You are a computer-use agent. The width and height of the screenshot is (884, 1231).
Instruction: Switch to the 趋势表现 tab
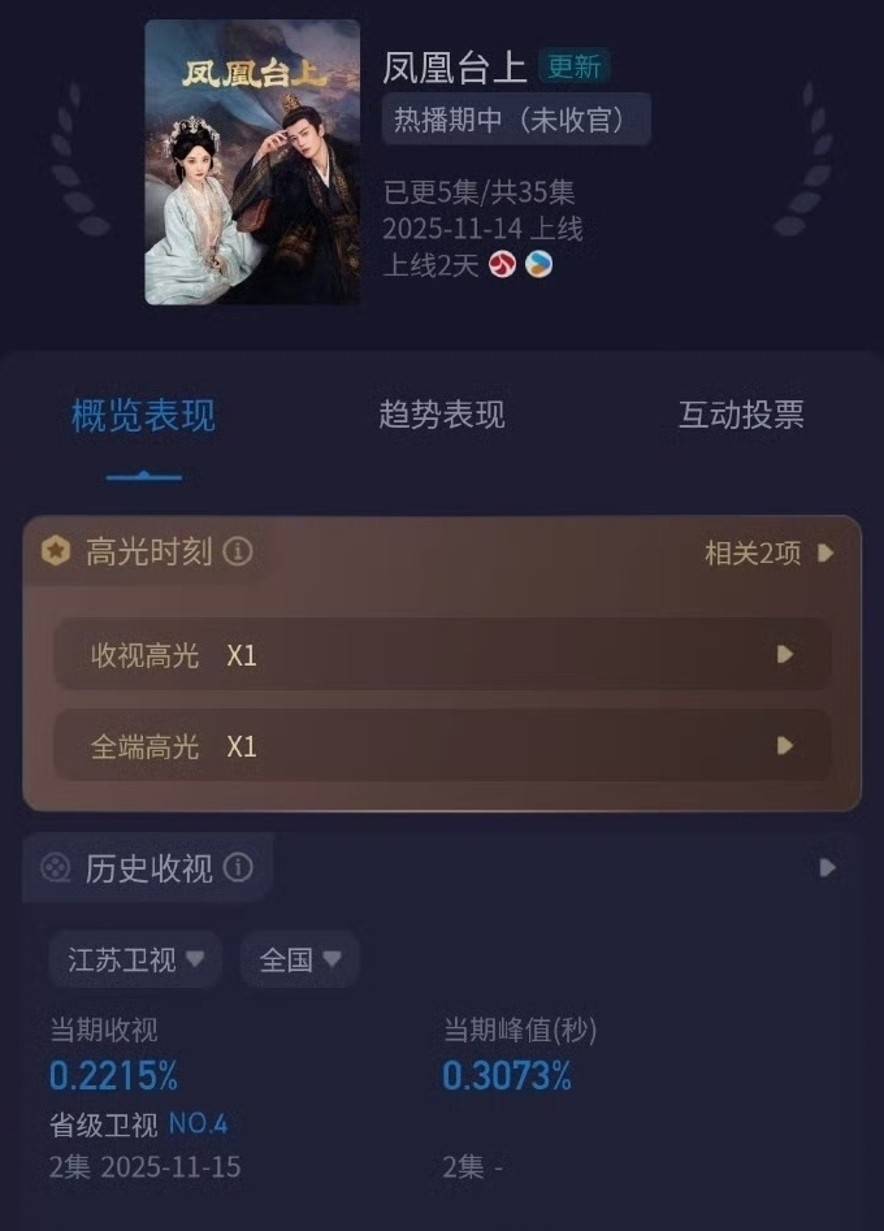point(441,415)
